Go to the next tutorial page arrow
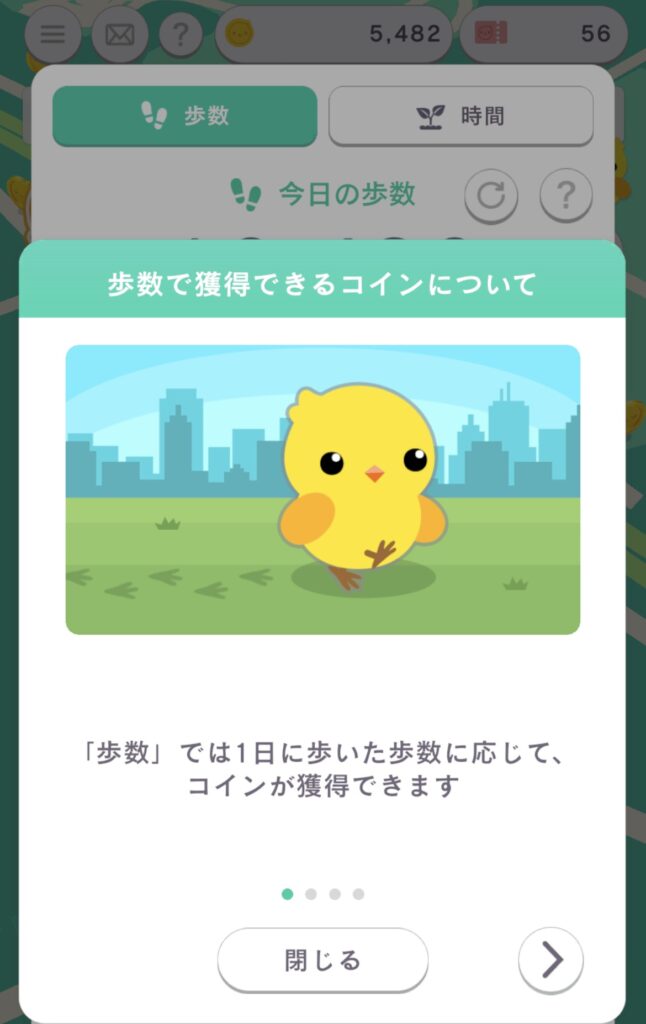This screenshot has height=1024, width=646. point(550,961)
